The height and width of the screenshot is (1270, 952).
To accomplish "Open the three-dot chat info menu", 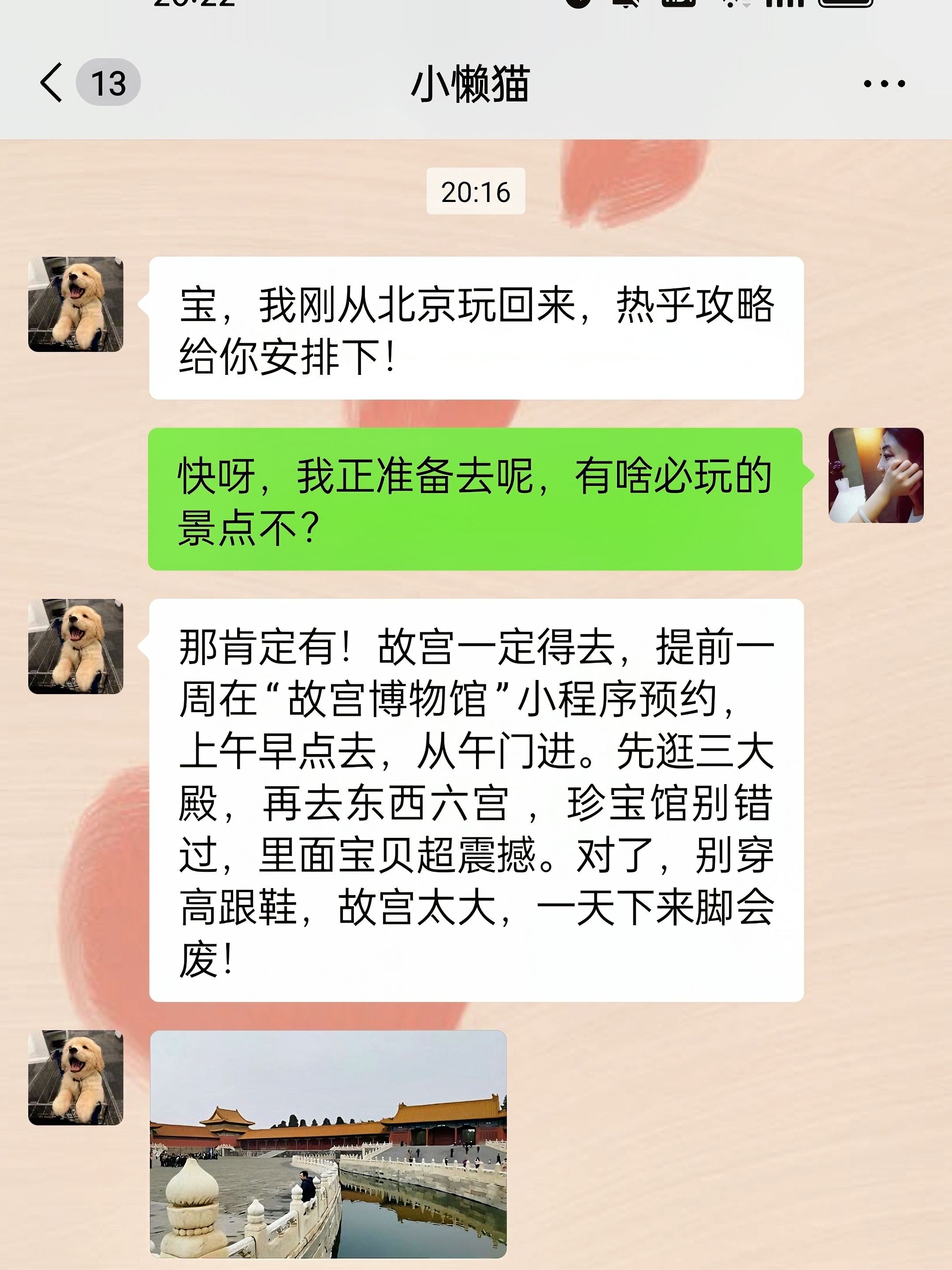I will (884, 84).
